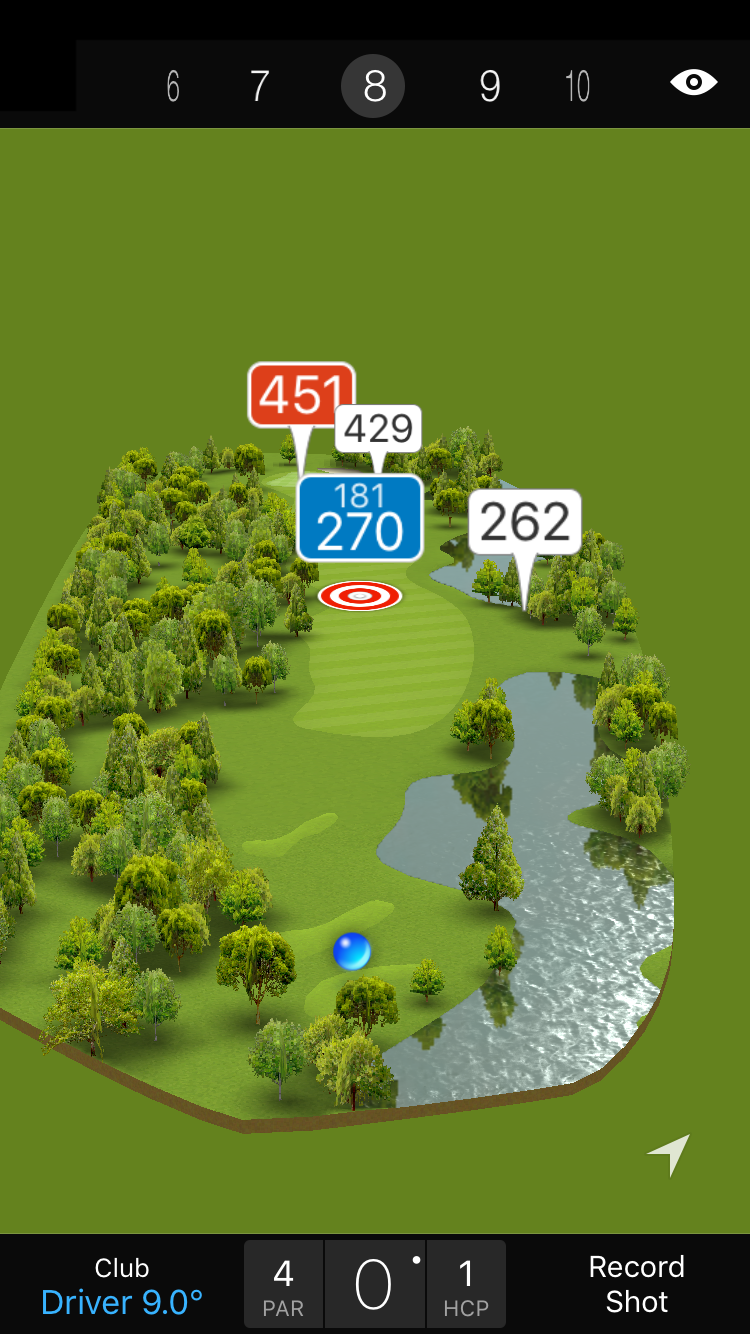
Task: Tap the currently selected hole 8
Action: [x=373, y=87]
